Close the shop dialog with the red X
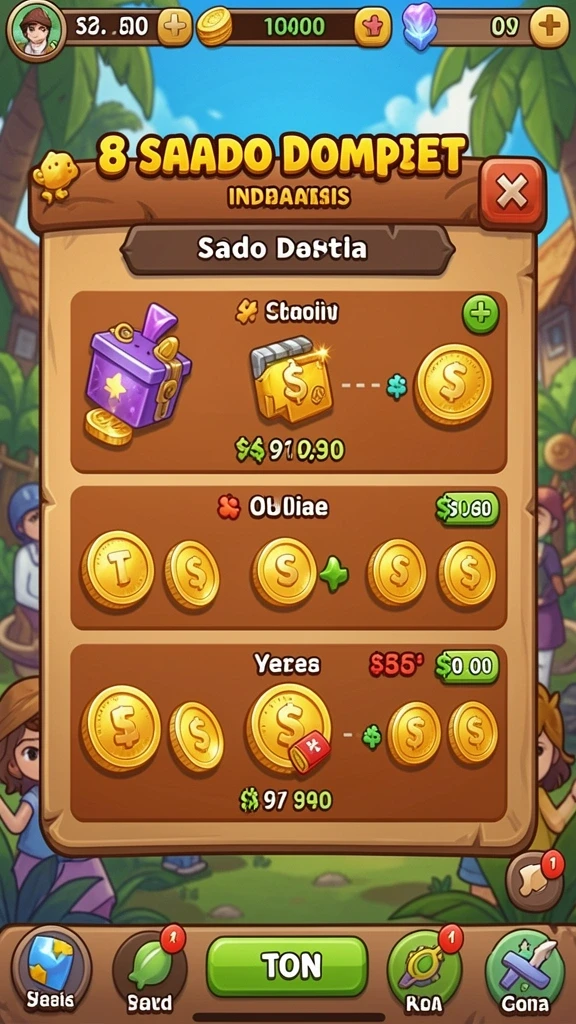This screenshot has width=576, height=1024. (512, 194)
